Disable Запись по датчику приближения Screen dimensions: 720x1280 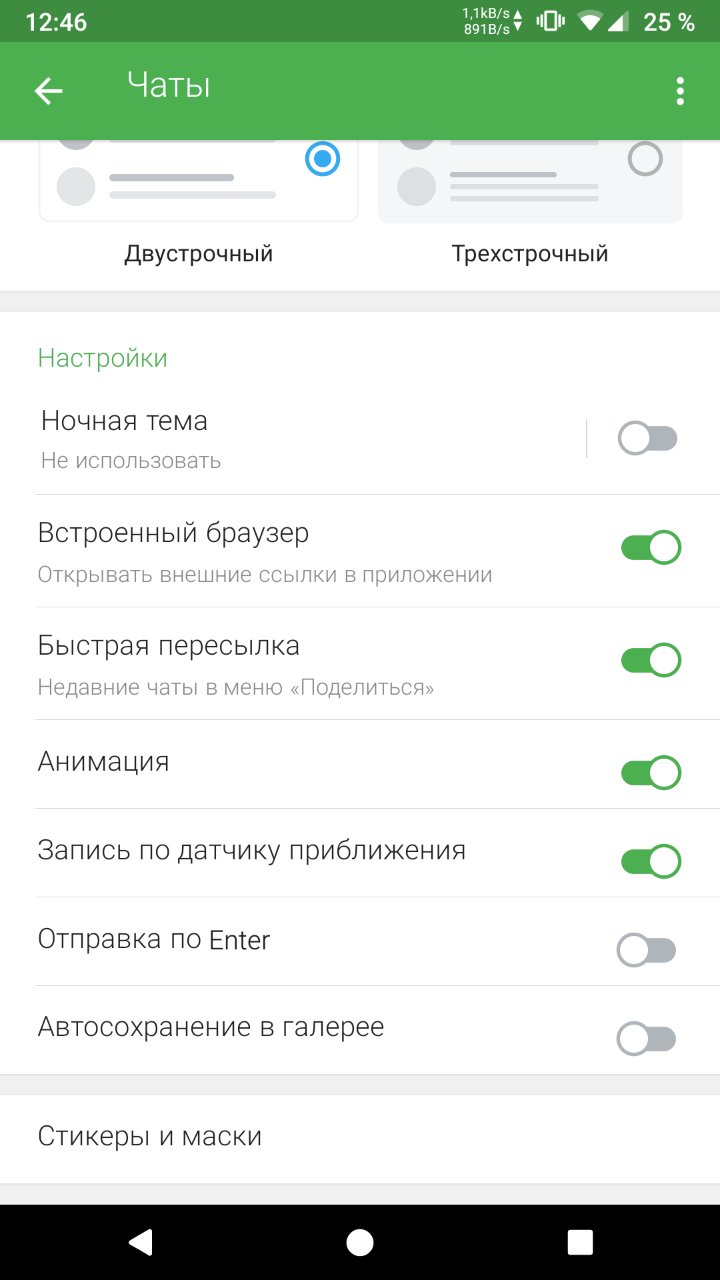(651, 861)
